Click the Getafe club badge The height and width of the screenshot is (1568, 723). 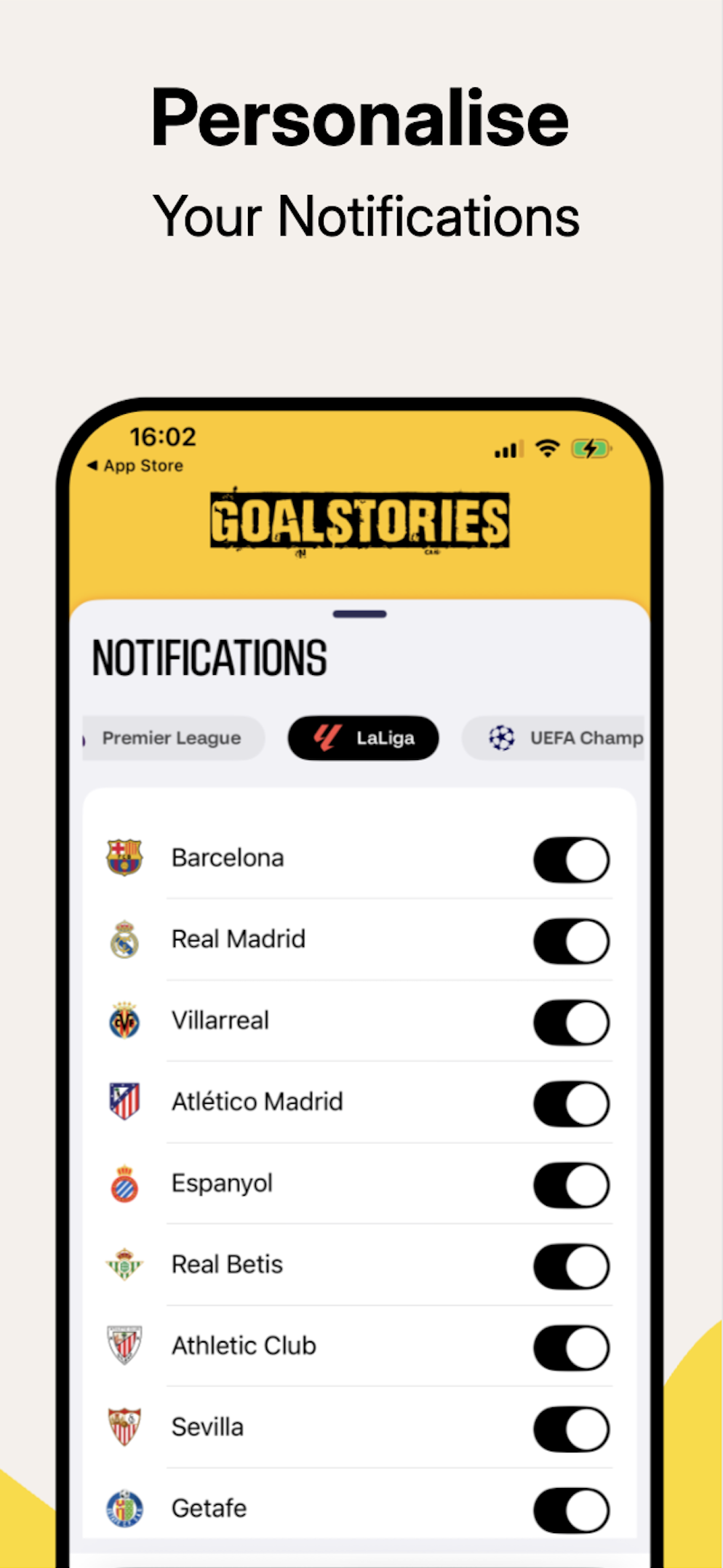coord(124,1509)
